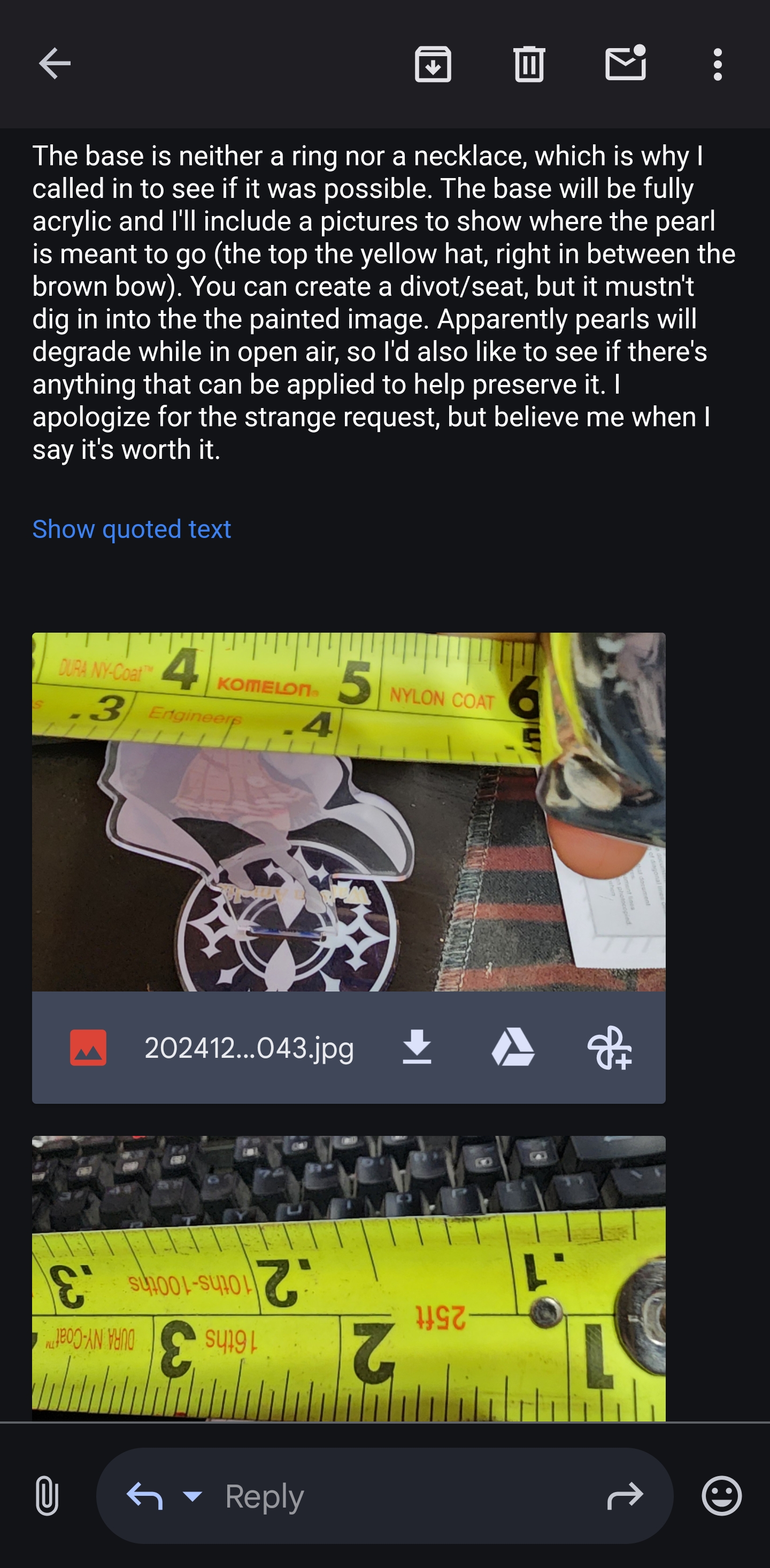
Task: Expand Show quoted text
Action: click(132, 529)
